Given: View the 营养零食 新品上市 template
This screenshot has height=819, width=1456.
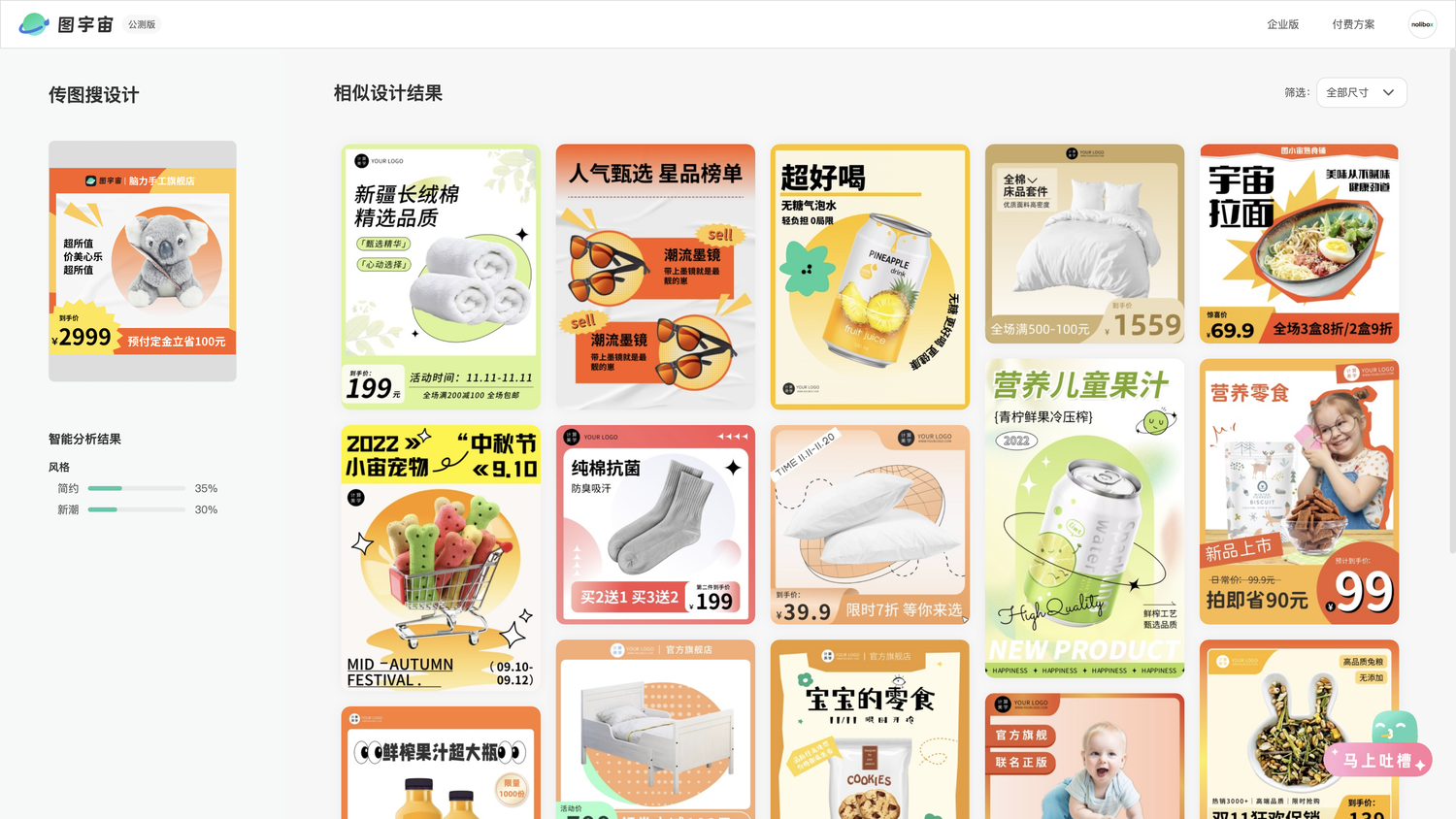Looking at the screenshot, I should pyautogui.click(x=1299, y=492).
